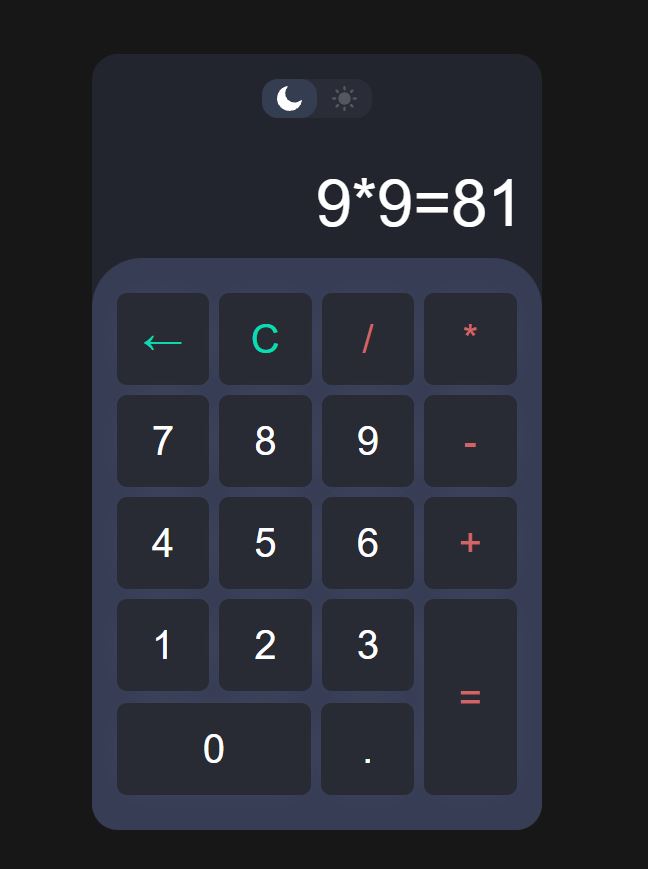The height and width of the screenshot is (869, 648).
Task: Select the dark mode moon icon
Action: click(290, 98)
